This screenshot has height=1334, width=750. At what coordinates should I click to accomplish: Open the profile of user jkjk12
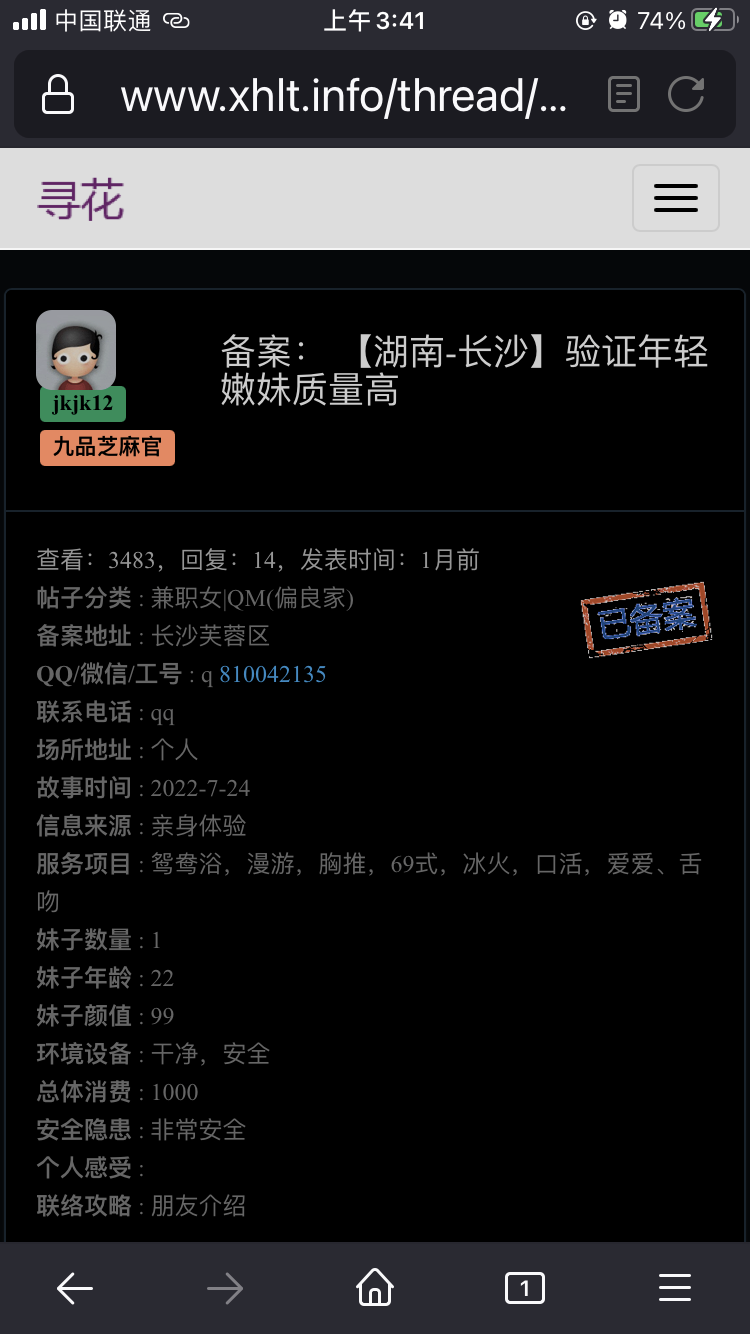pos(82,405)
